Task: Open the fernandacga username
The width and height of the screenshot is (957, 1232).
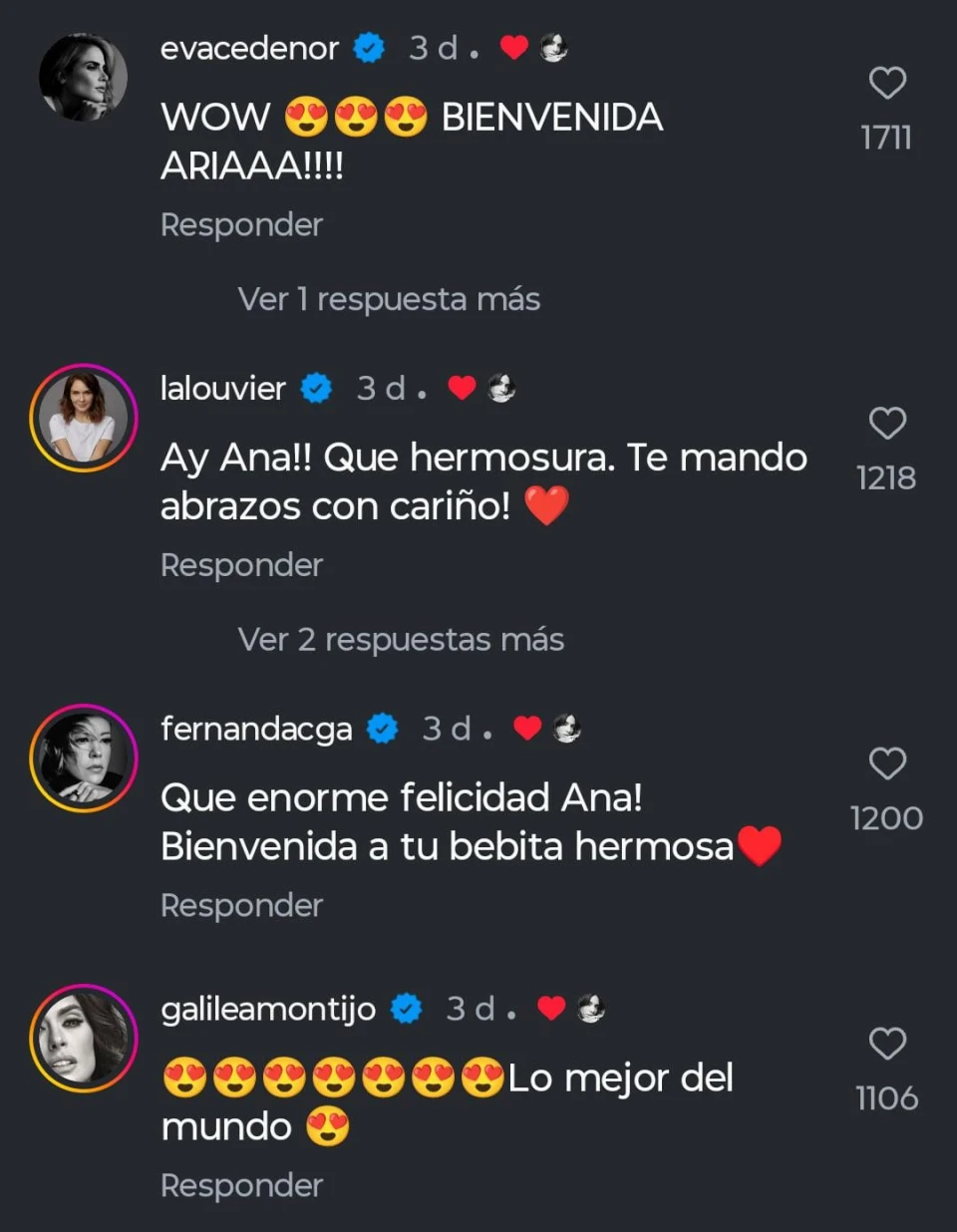Action: point(256,729)
